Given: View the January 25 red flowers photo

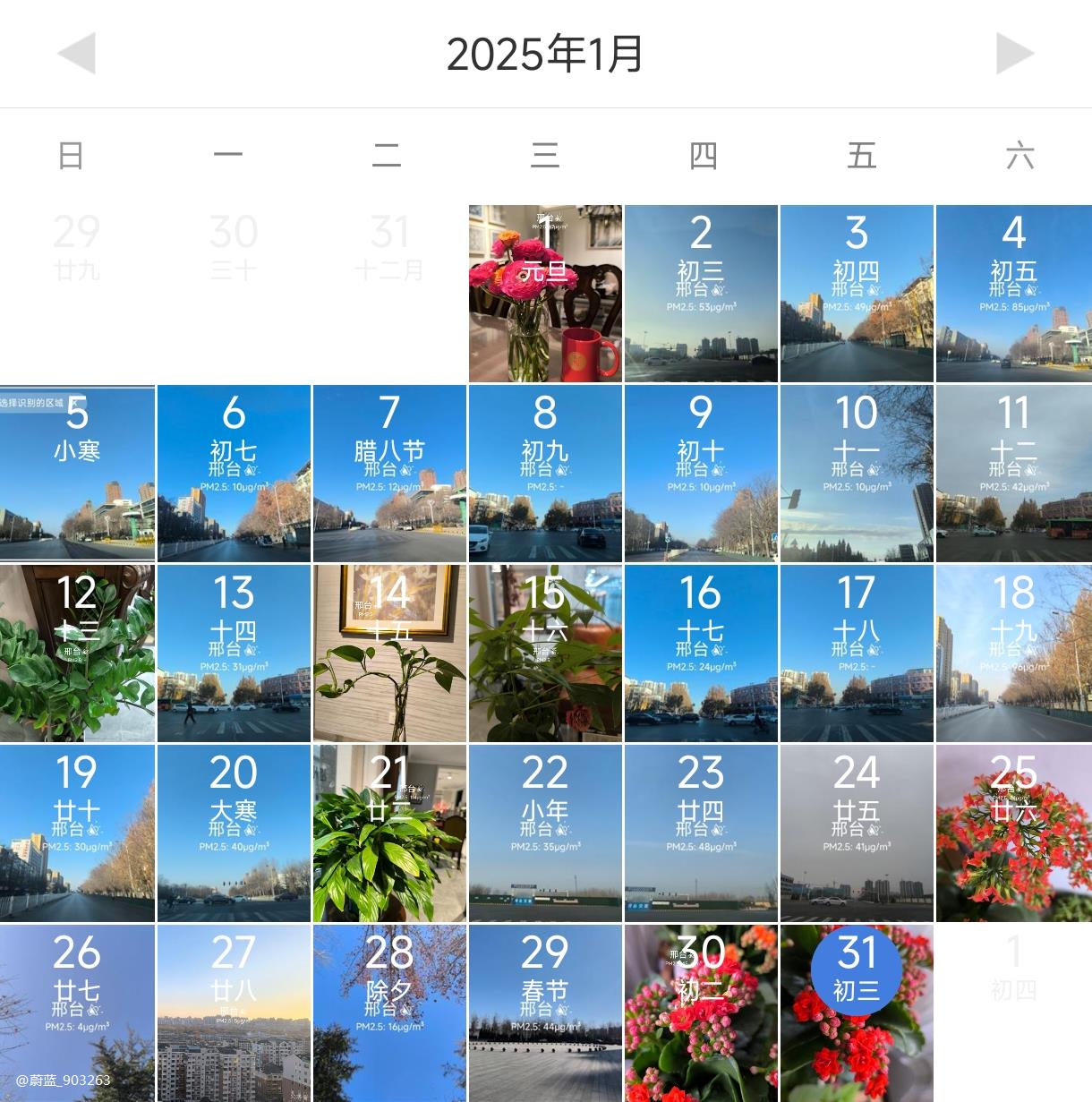Looking at the screenshot, I should pyautogui.click(x=1013, y=833).
